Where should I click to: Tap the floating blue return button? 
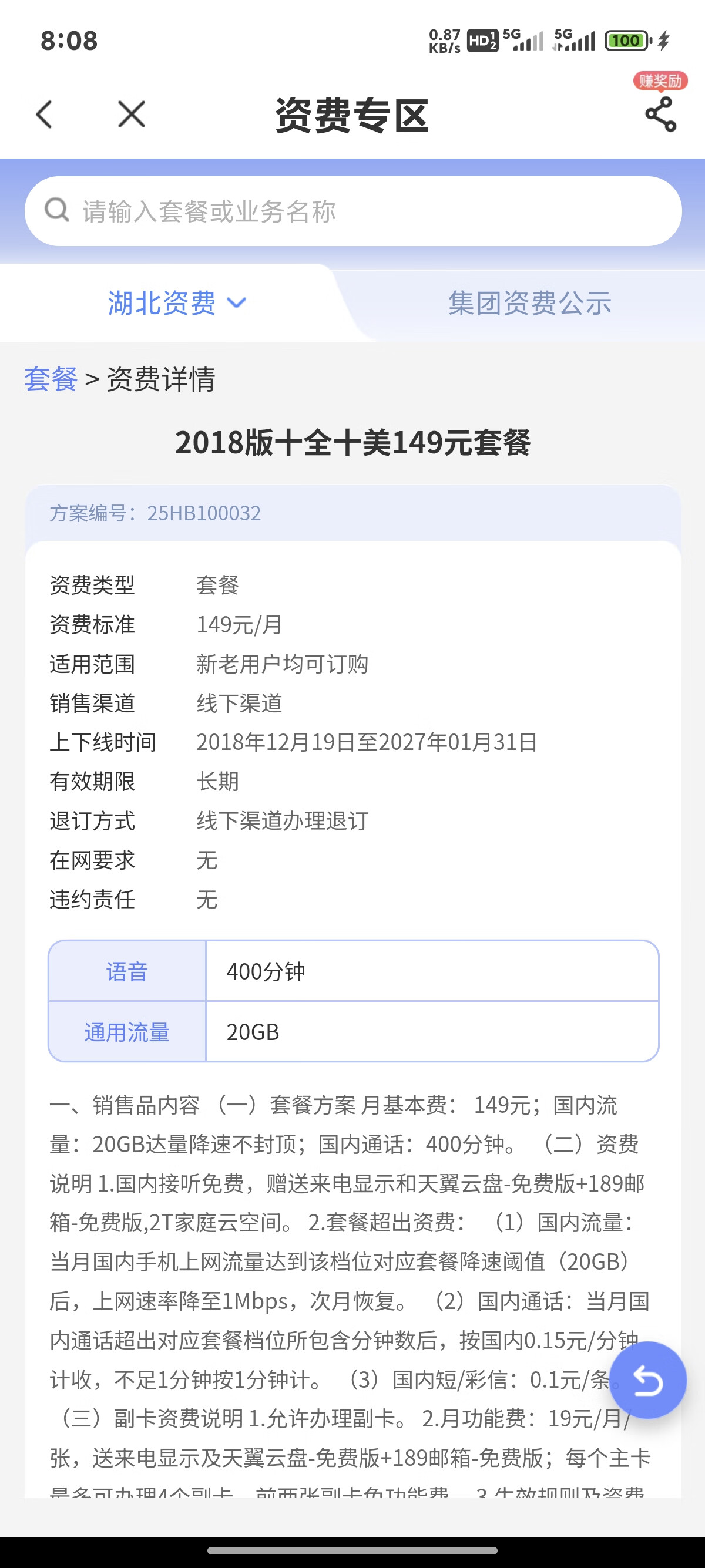(x=648, y=1380)
